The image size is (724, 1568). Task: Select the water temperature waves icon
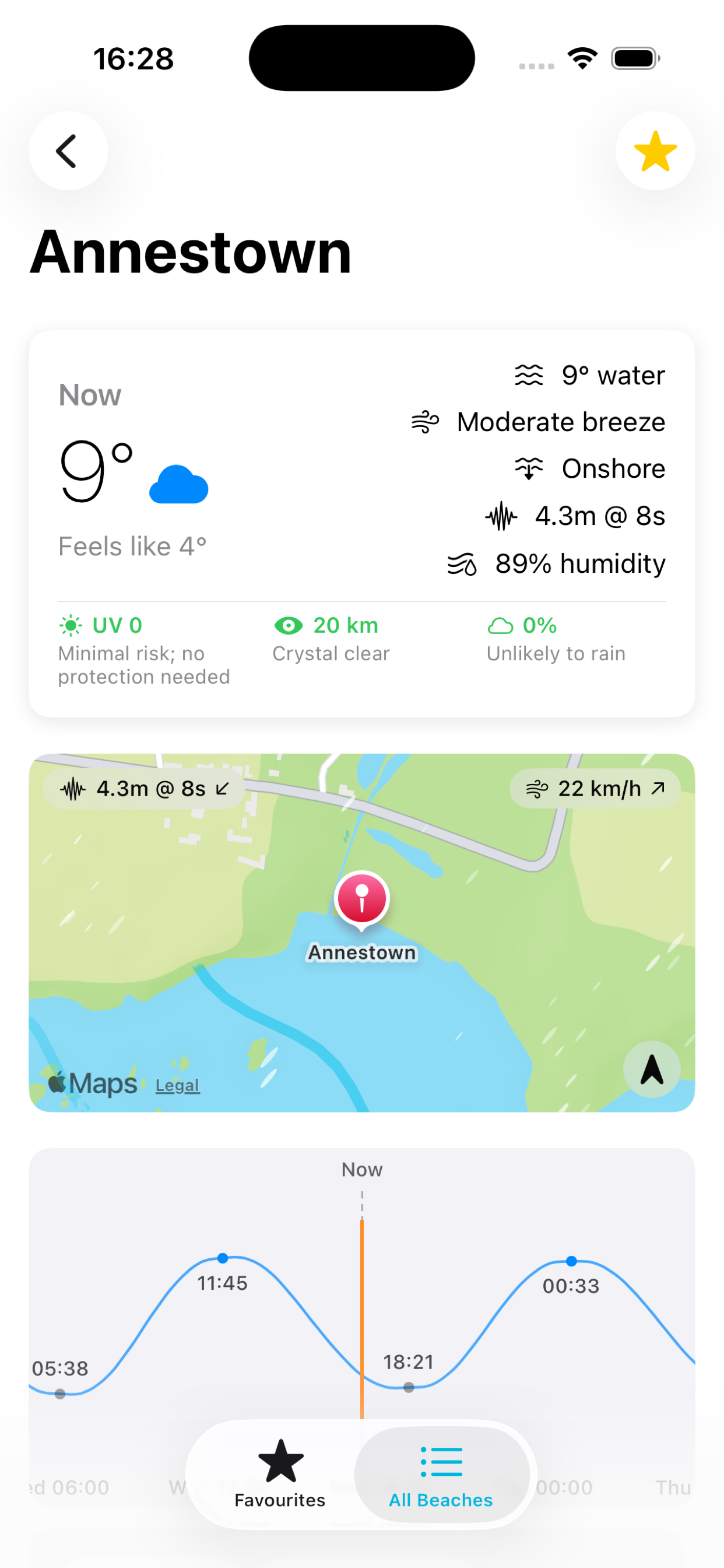[528, 374]
